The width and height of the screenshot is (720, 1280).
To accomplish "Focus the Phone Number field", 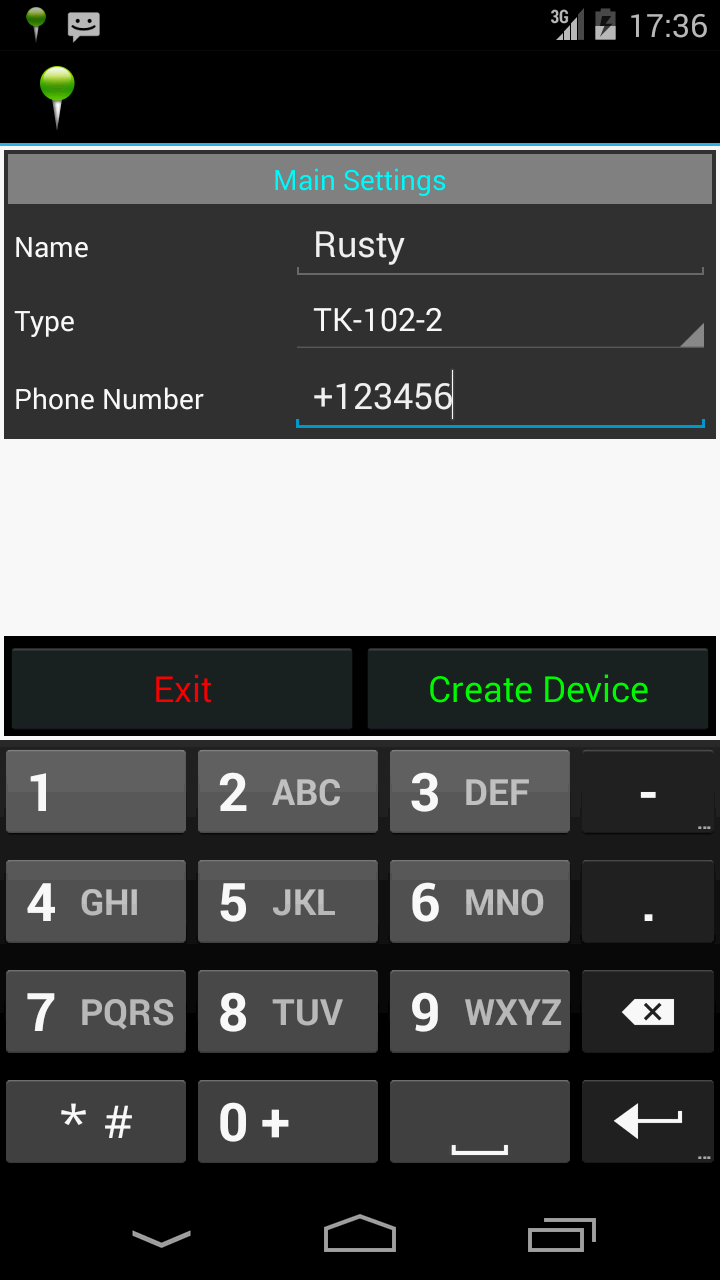I will pos(500,398).
